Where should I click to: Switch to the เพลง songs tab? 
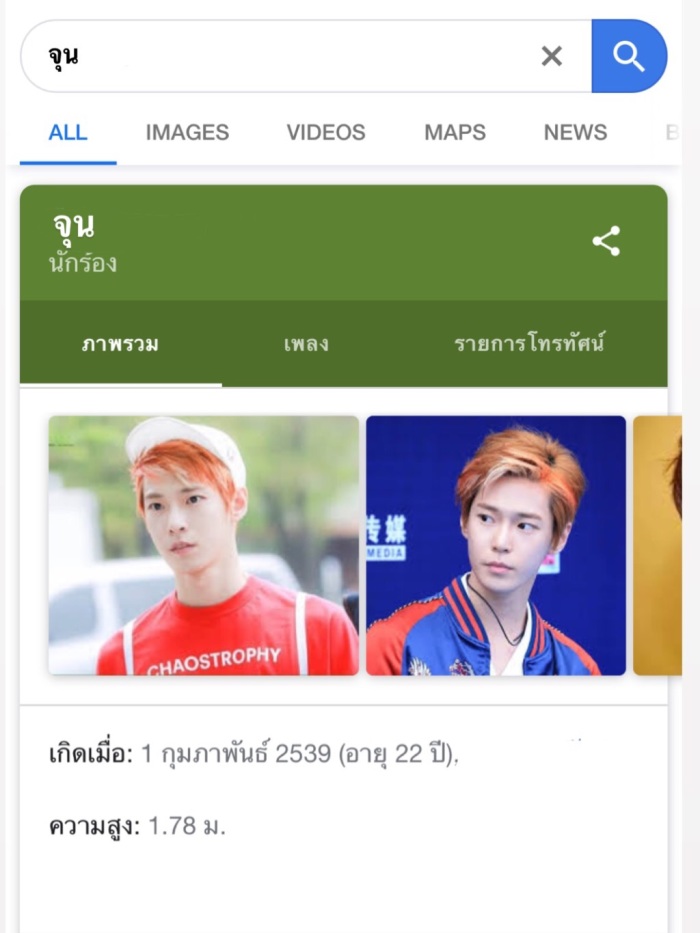(306, 345)
